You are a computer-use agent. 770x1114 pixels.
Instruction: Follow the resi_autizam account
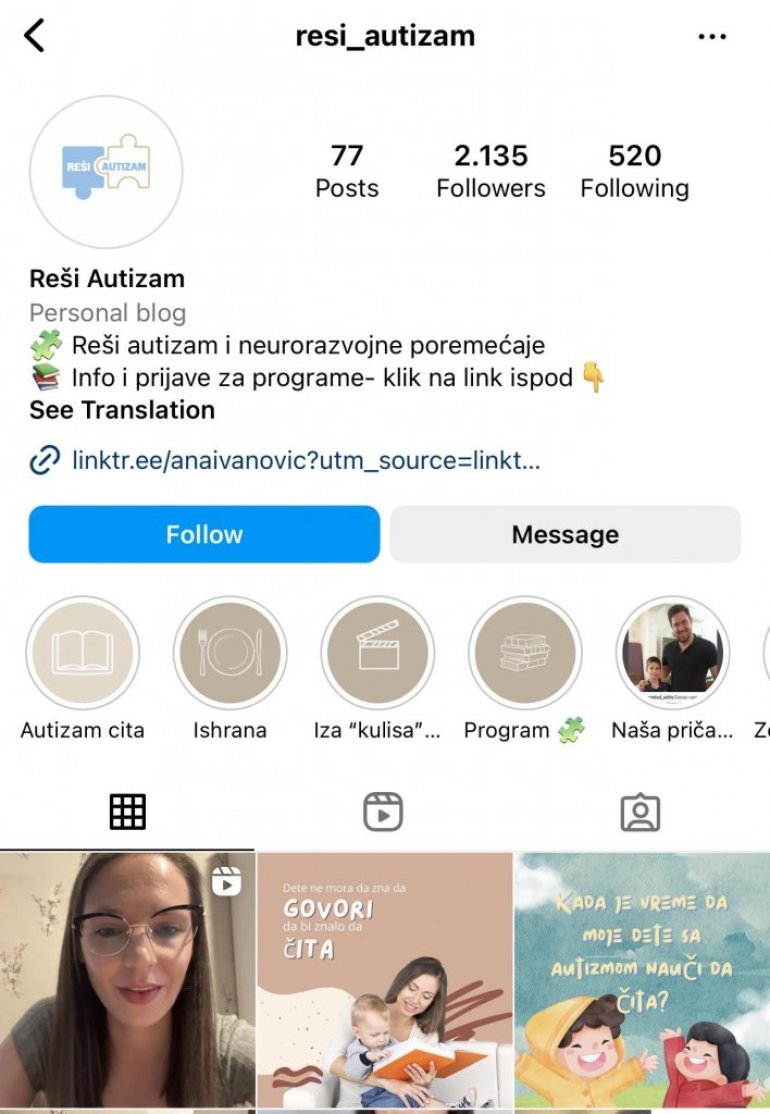(x=204, y=534)
